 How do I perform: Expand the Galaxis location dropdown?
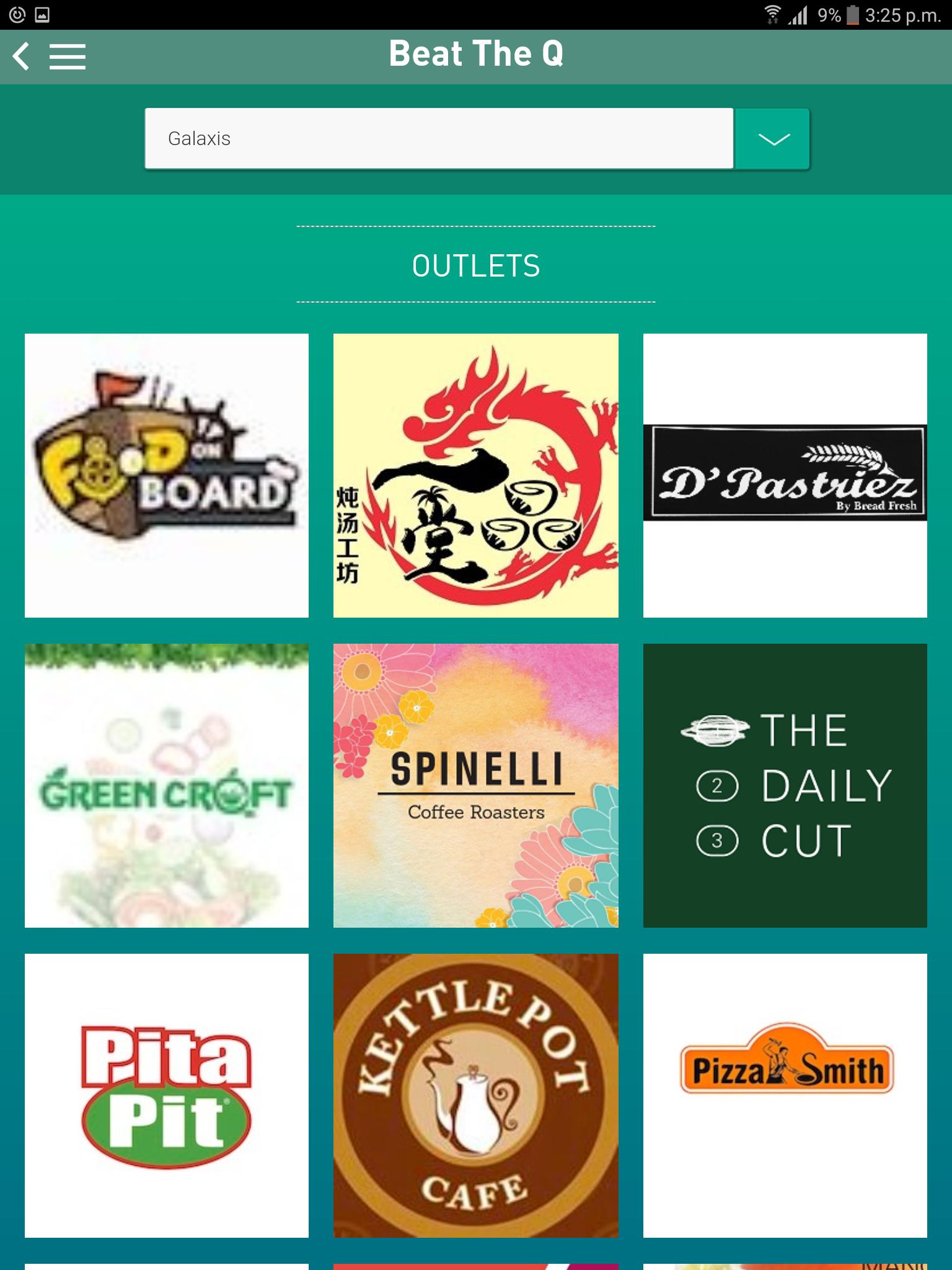pos(772,139)
